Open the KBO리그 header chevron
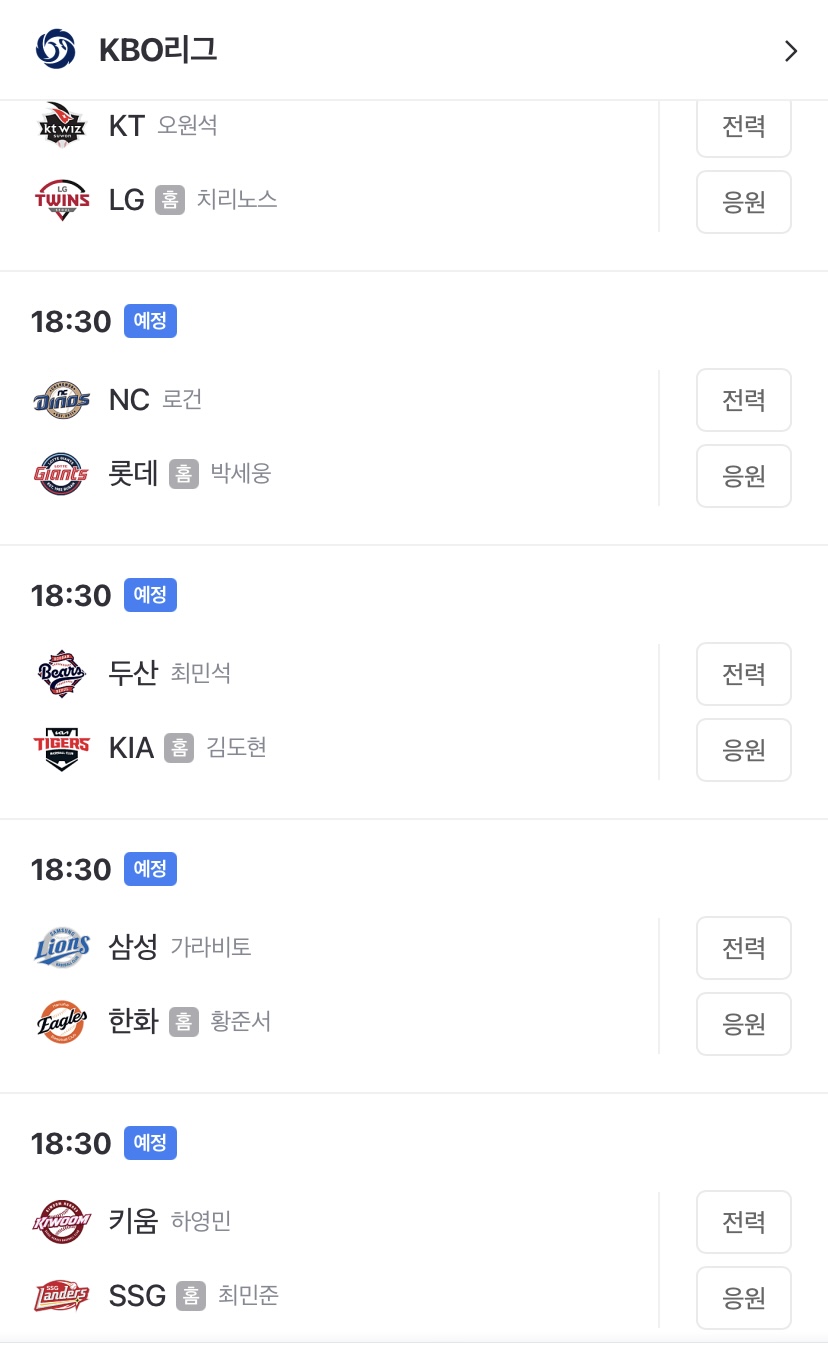 791,51
